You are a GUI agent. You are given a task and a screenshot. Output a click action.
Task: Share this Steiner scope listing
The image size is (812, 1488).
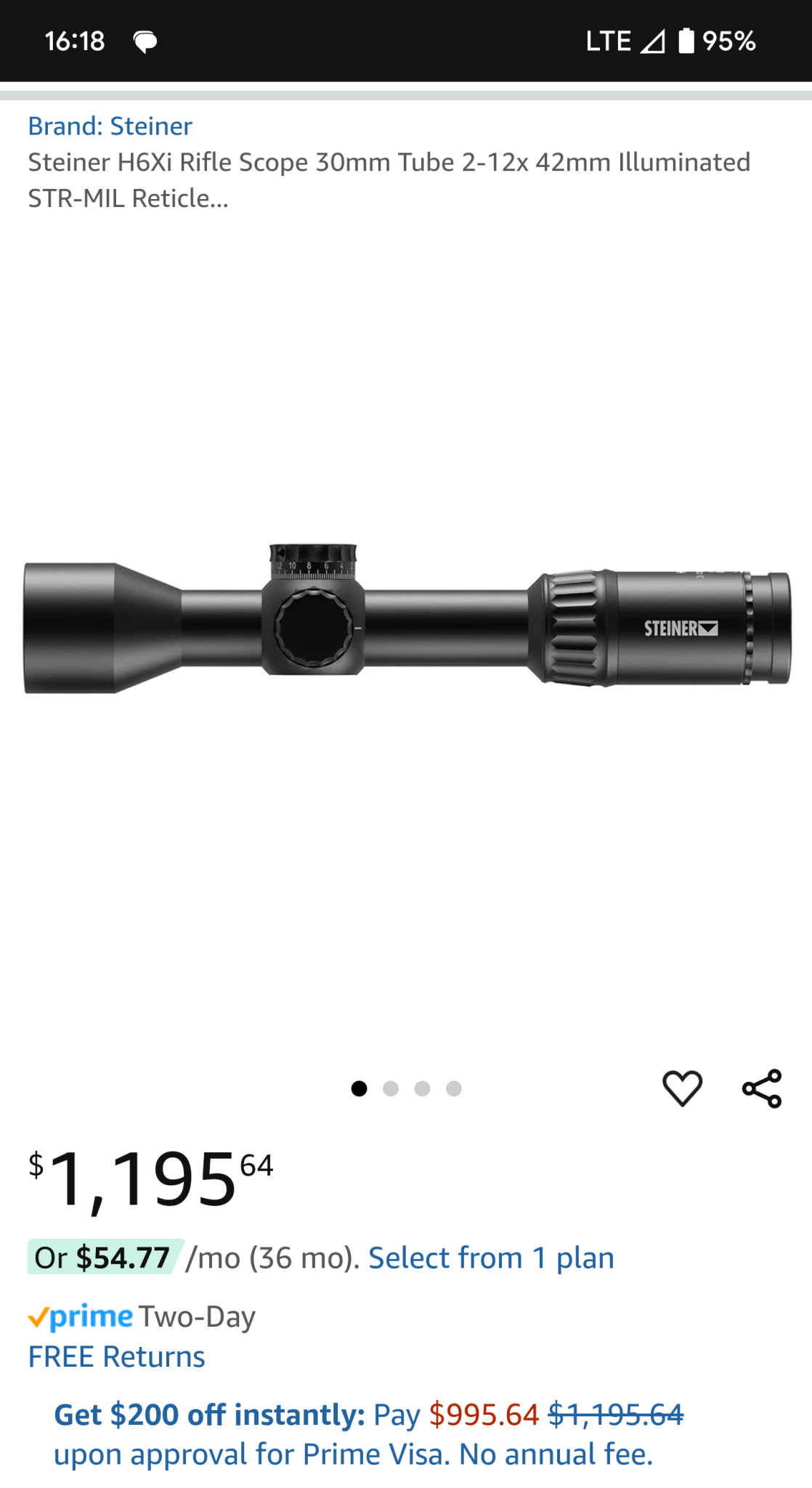point(761,1088)
